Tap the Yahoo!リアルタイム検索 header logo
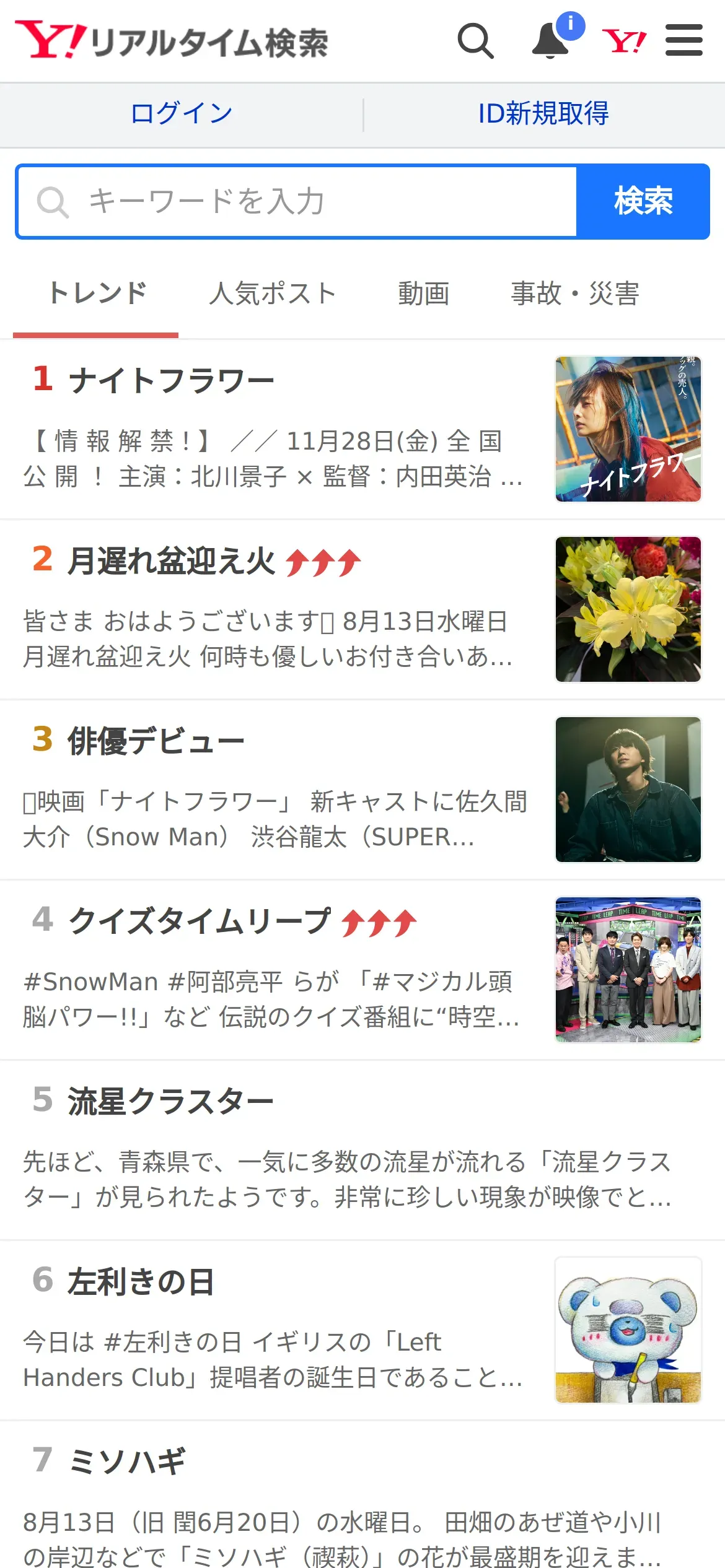Image resolution: width=725 pixels, height=1568 pixels. 172,41
